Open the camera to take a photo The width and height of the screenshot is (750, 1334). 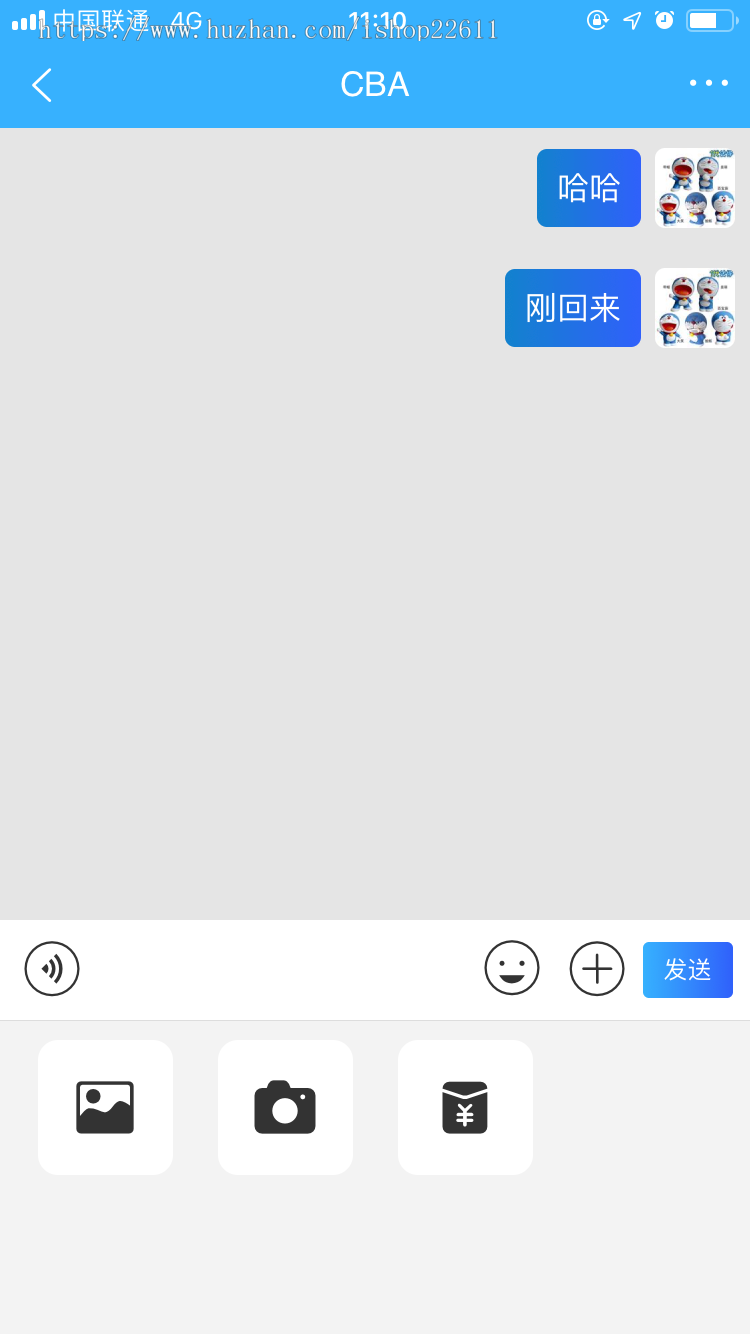pos(285,1107)
